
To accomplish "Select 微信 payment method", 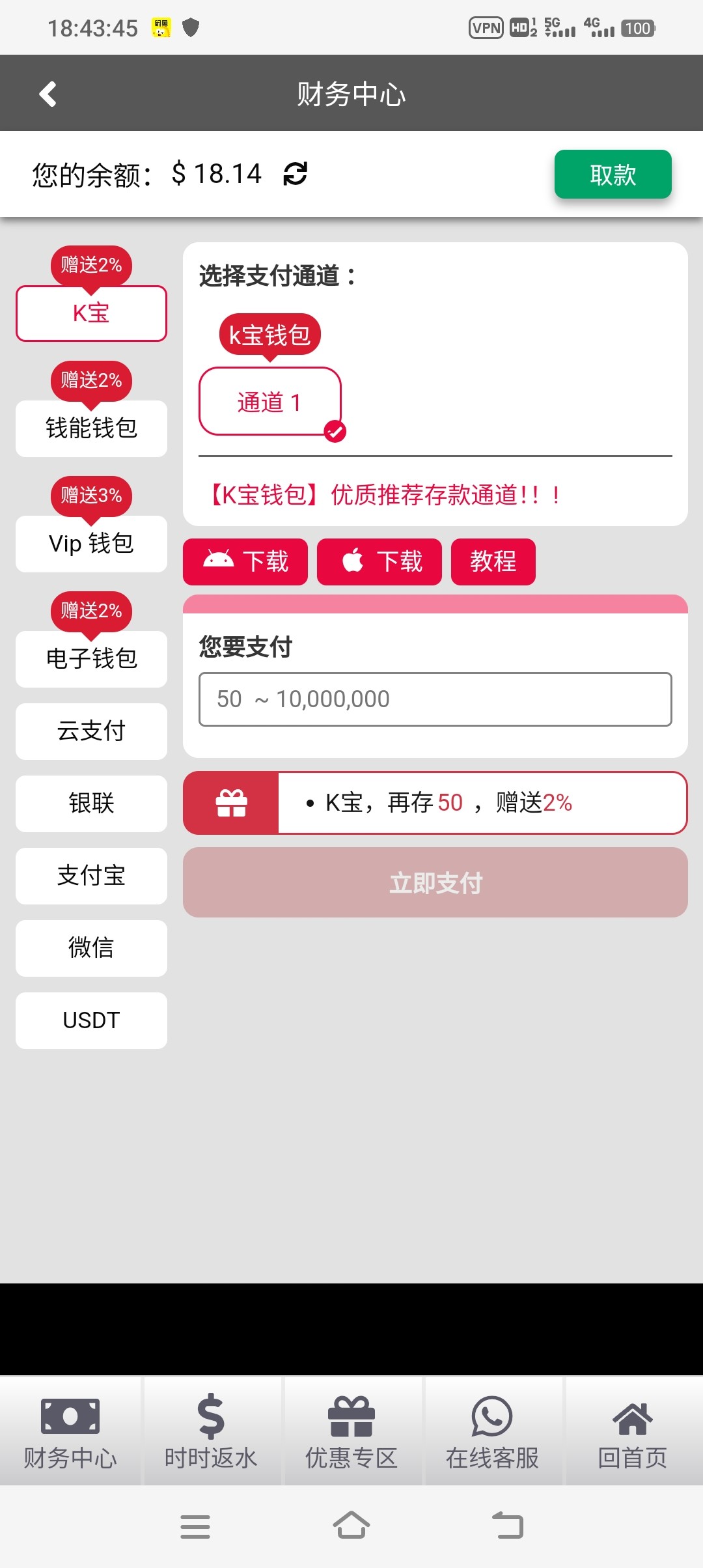I will [91, 948].
